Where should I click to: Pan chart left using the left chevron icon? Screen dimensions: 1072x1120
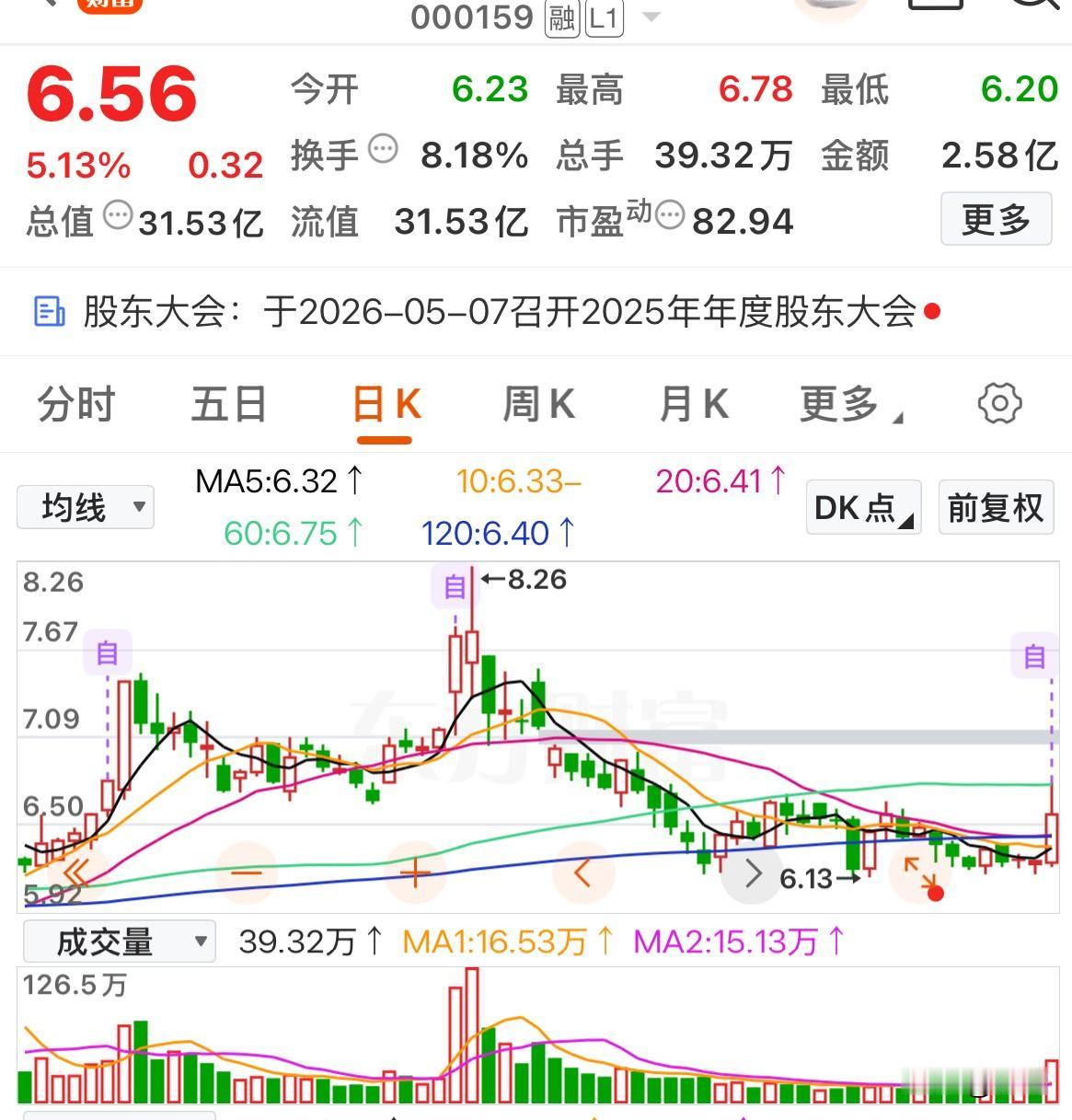point(582,872)
